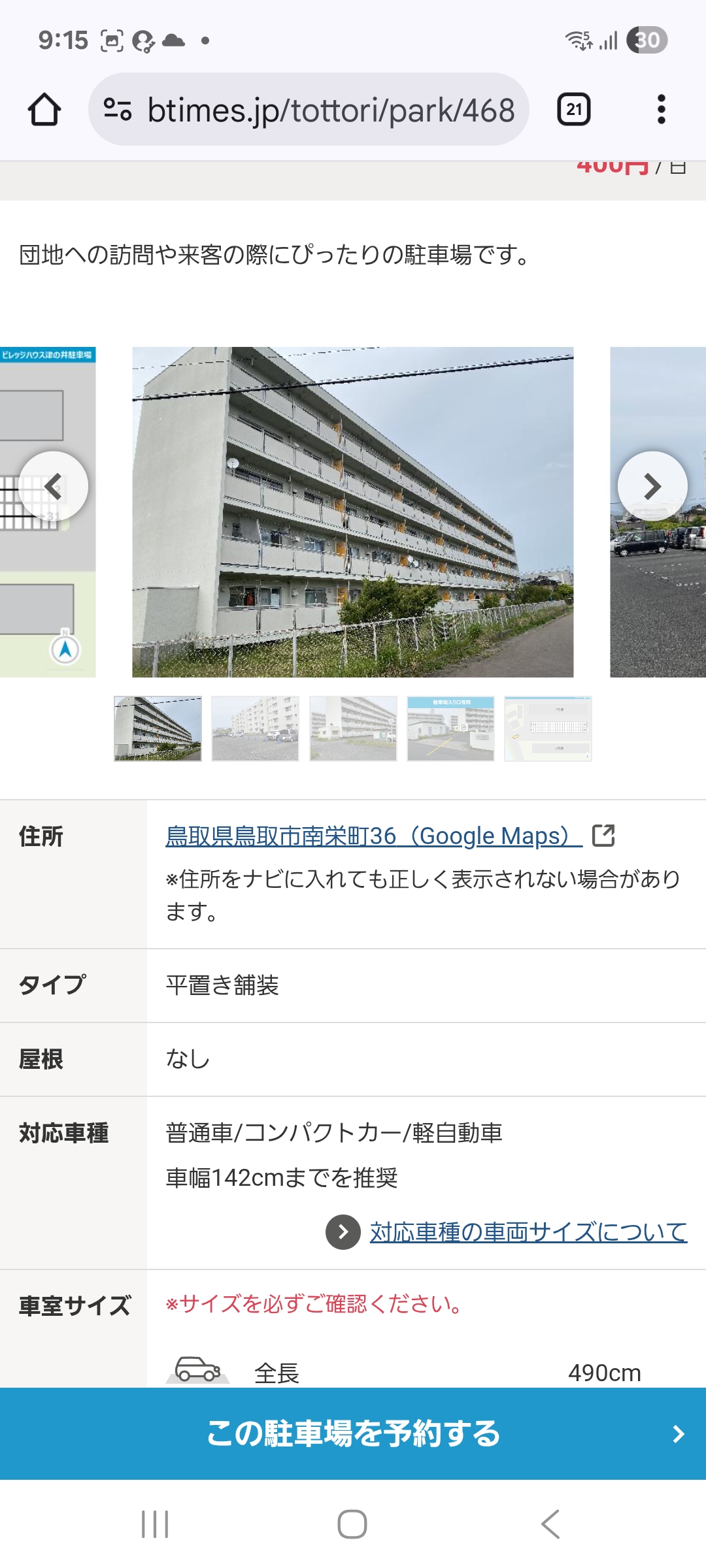
Task: Tap この駐車場を予約する to reserve
Action: 353,1433
